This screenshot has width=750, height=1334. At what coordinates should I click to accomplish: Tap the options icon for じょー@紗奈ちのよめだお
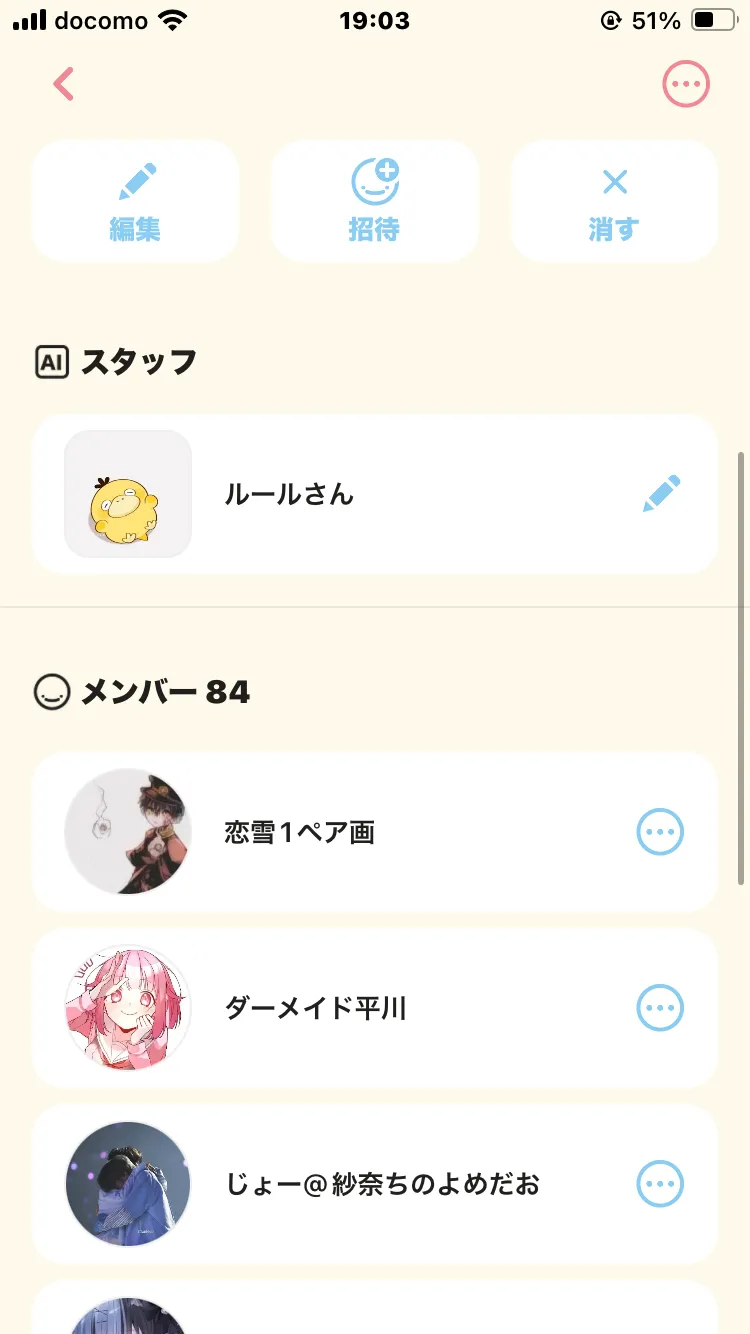(660, 1185)
